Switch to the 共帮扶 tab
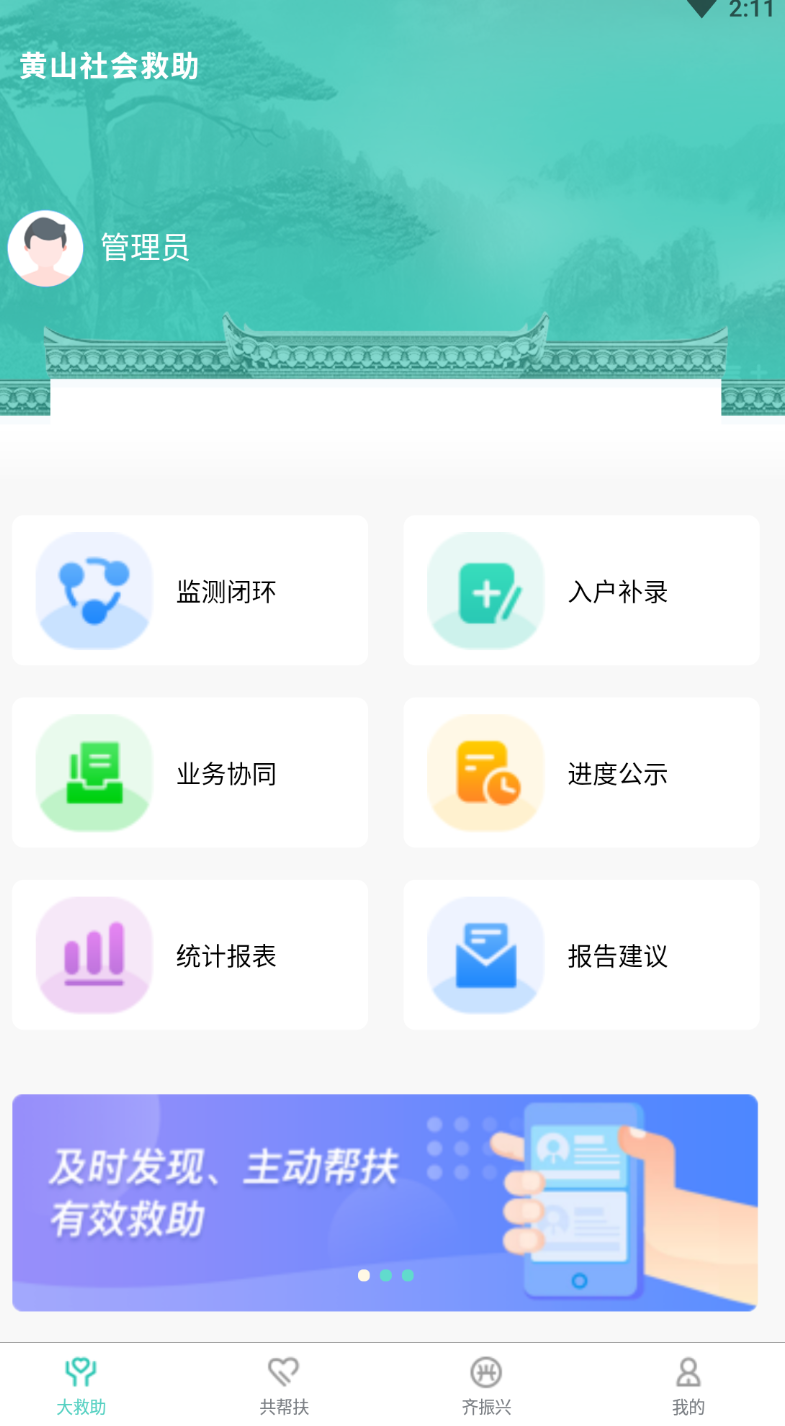The image size is (785, 1426). (x=284, y=1385)
